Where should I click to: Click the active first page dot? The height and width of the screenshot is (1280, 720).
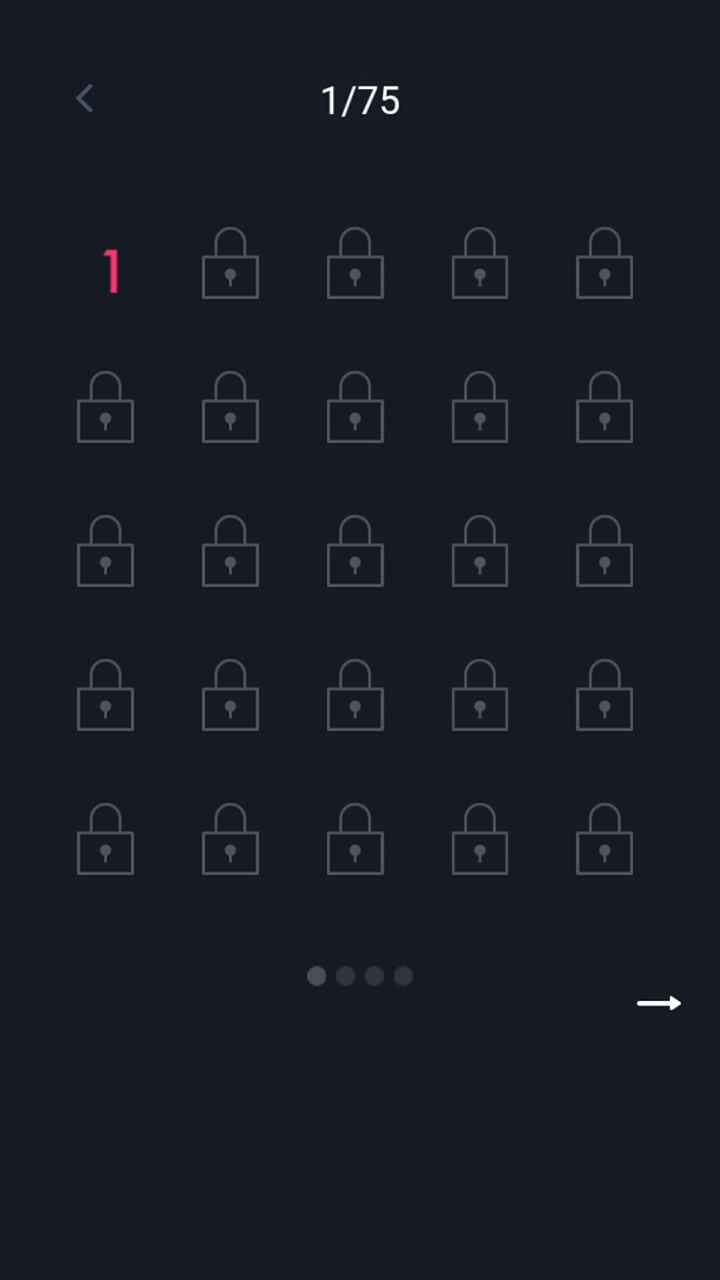click(x=316, y=976)
